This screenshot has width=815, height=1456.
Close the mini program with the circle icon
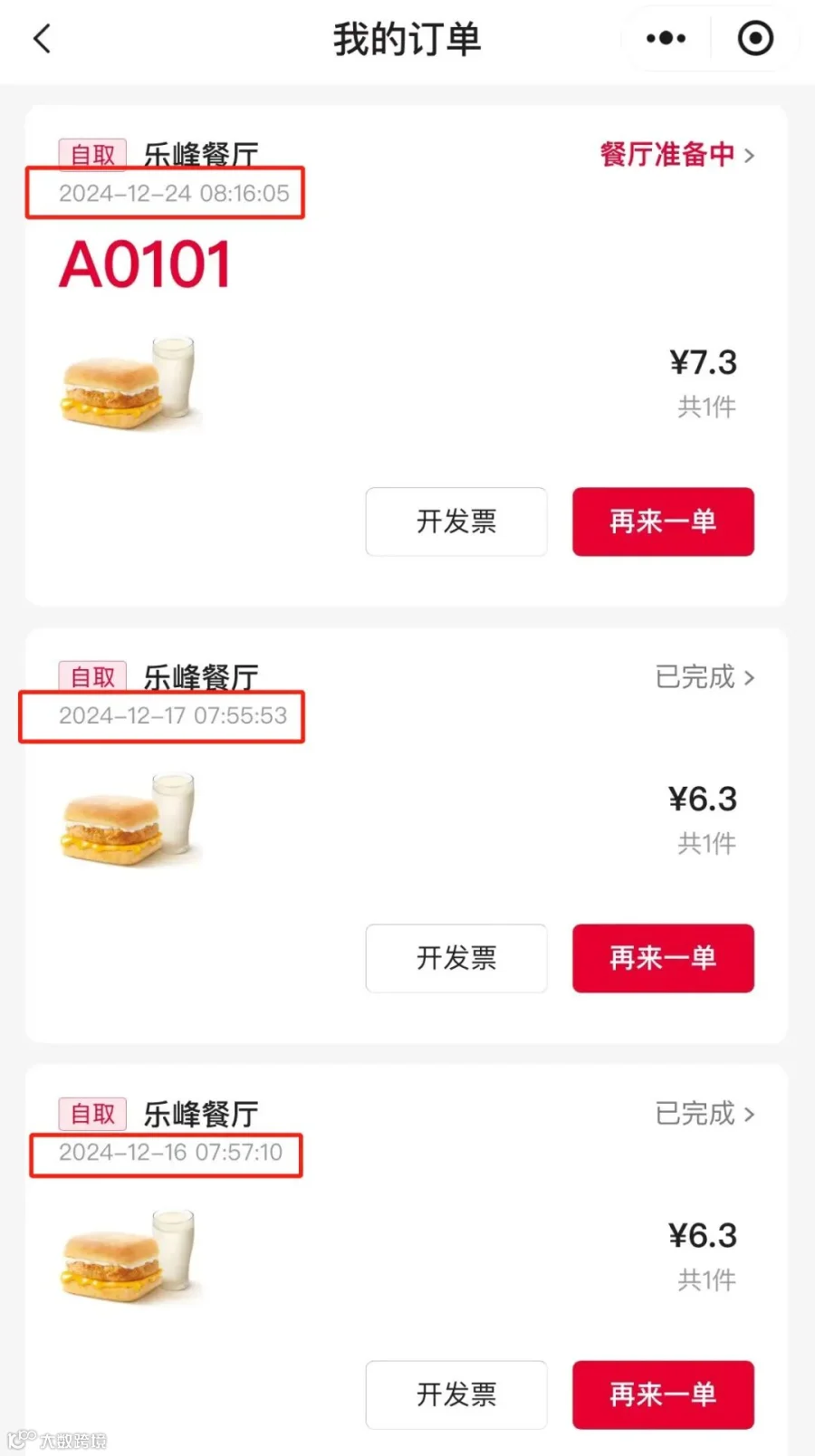point(755,39)
